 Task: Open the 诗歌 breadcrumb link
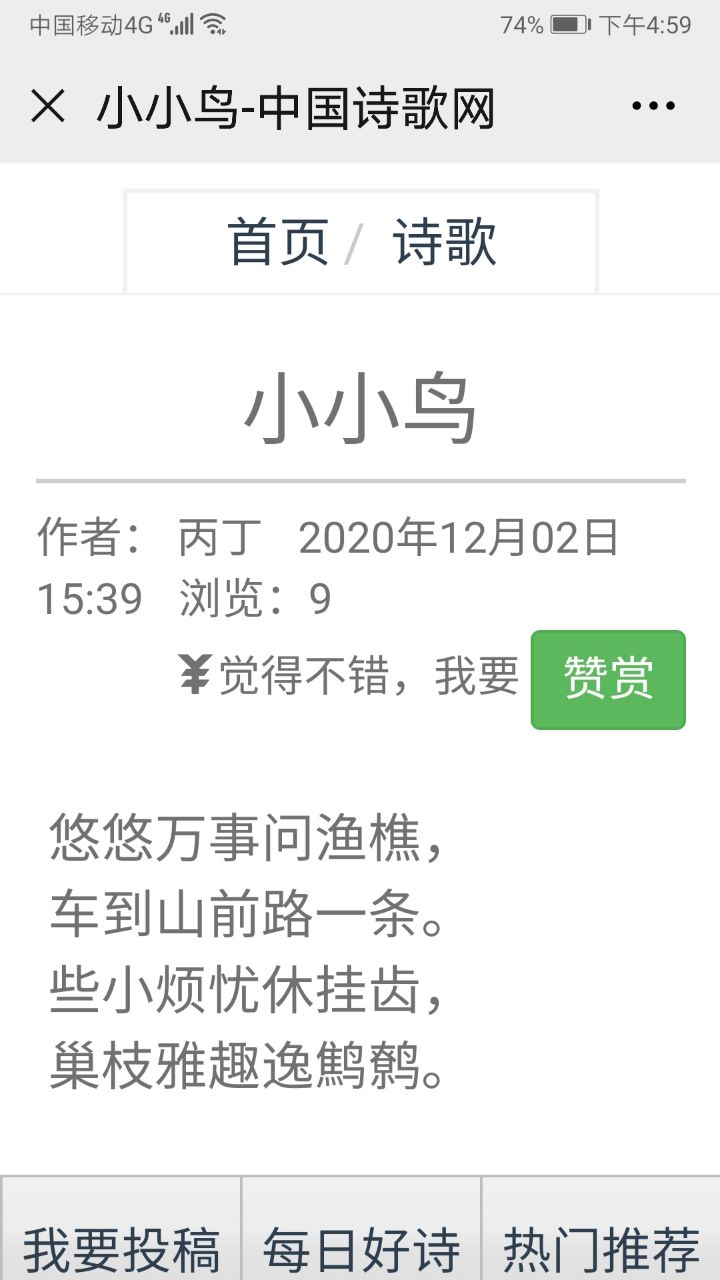(445, 243)
